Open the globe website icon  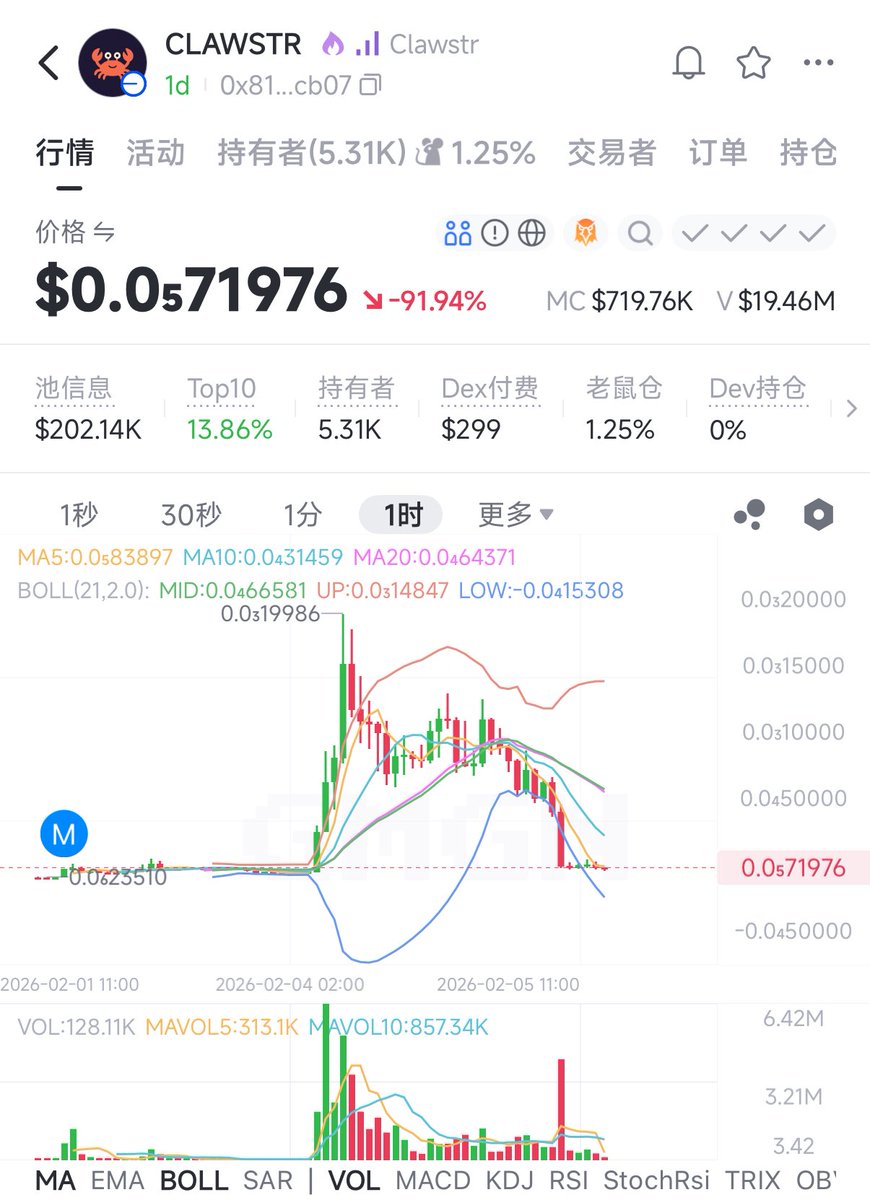[532, 234]
